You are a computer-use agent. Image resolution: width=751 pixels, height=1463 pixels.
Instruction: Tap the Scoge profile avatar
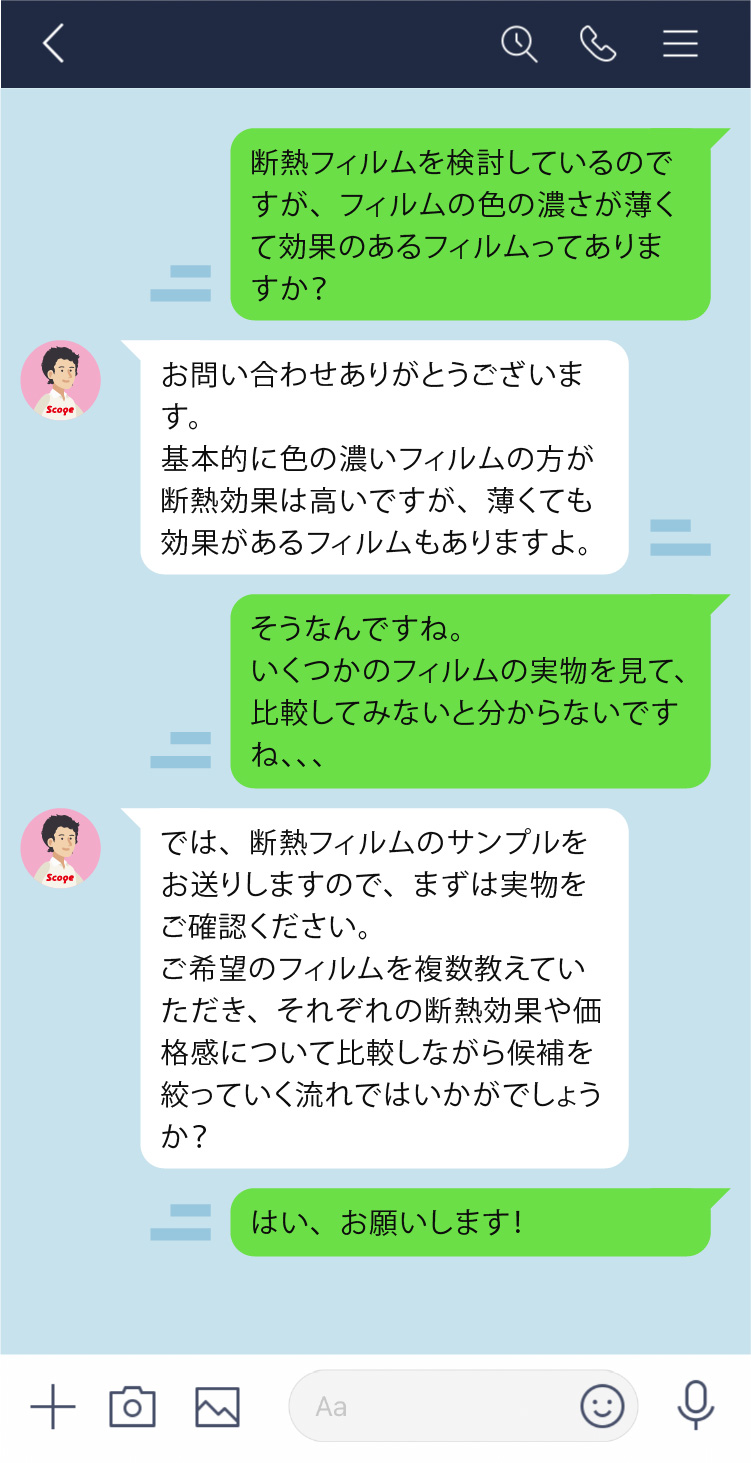coord(59,380)
